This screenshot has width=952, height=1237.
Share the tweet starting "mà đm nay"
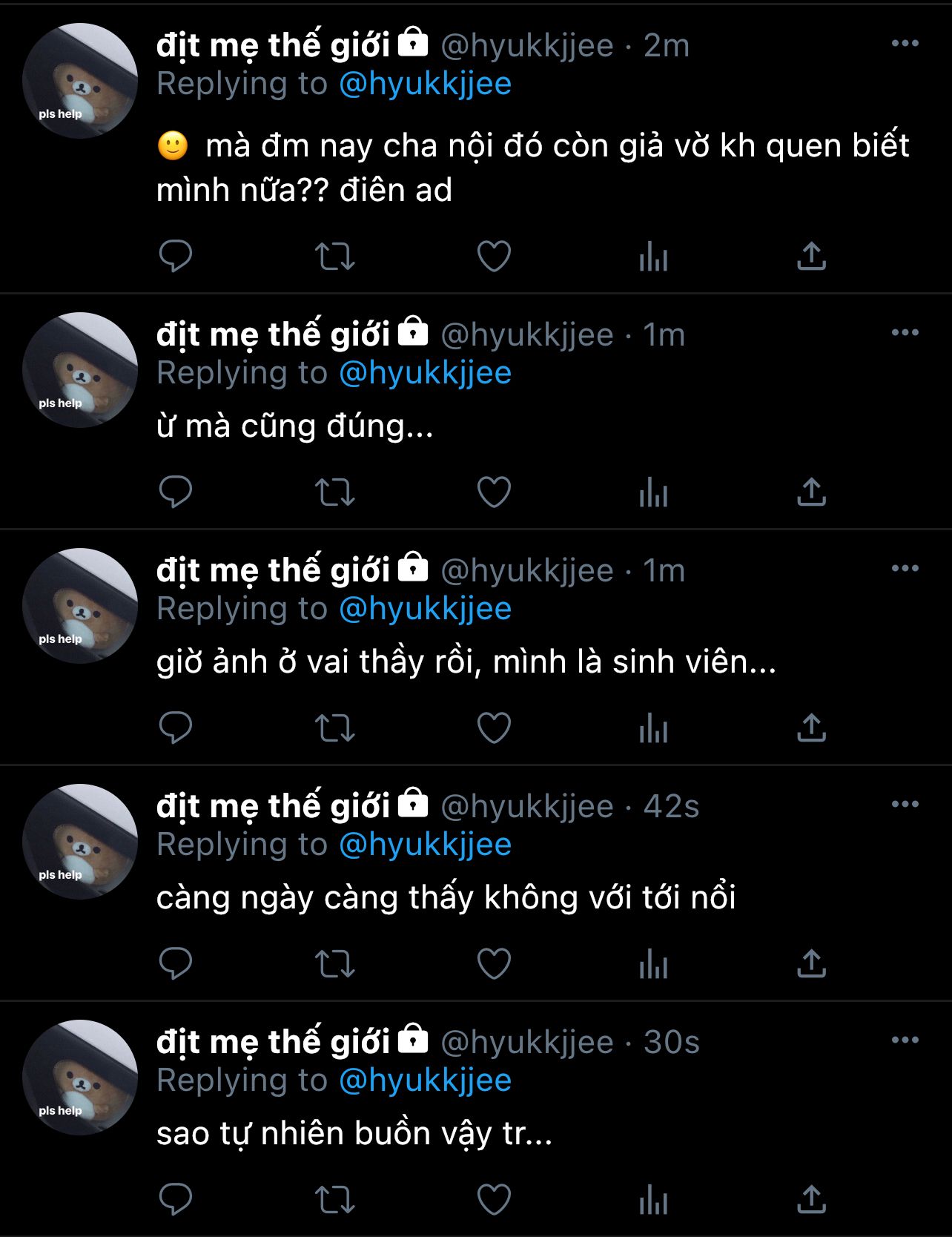[x=811, y=257]
